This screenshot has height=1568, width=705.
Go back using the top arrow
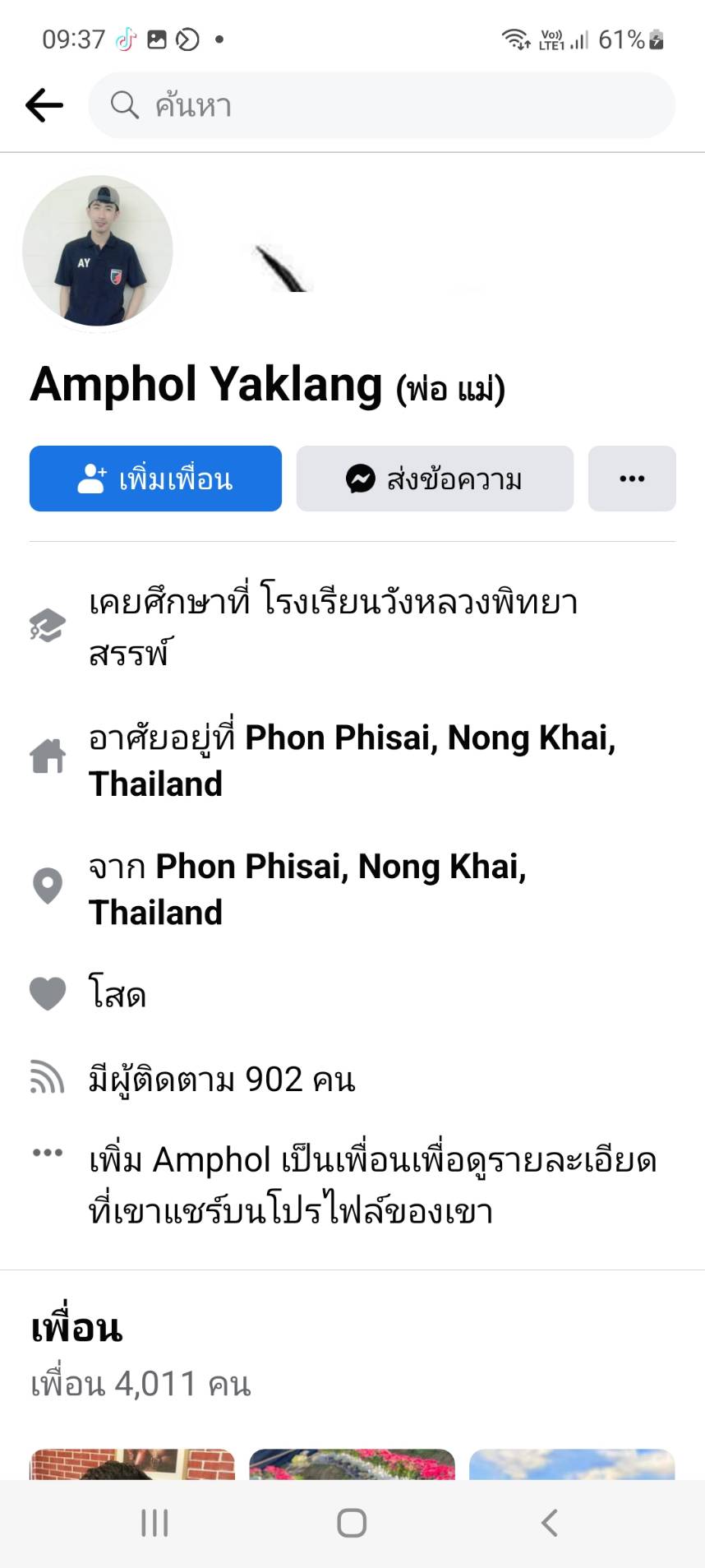[x=44, y=105]
